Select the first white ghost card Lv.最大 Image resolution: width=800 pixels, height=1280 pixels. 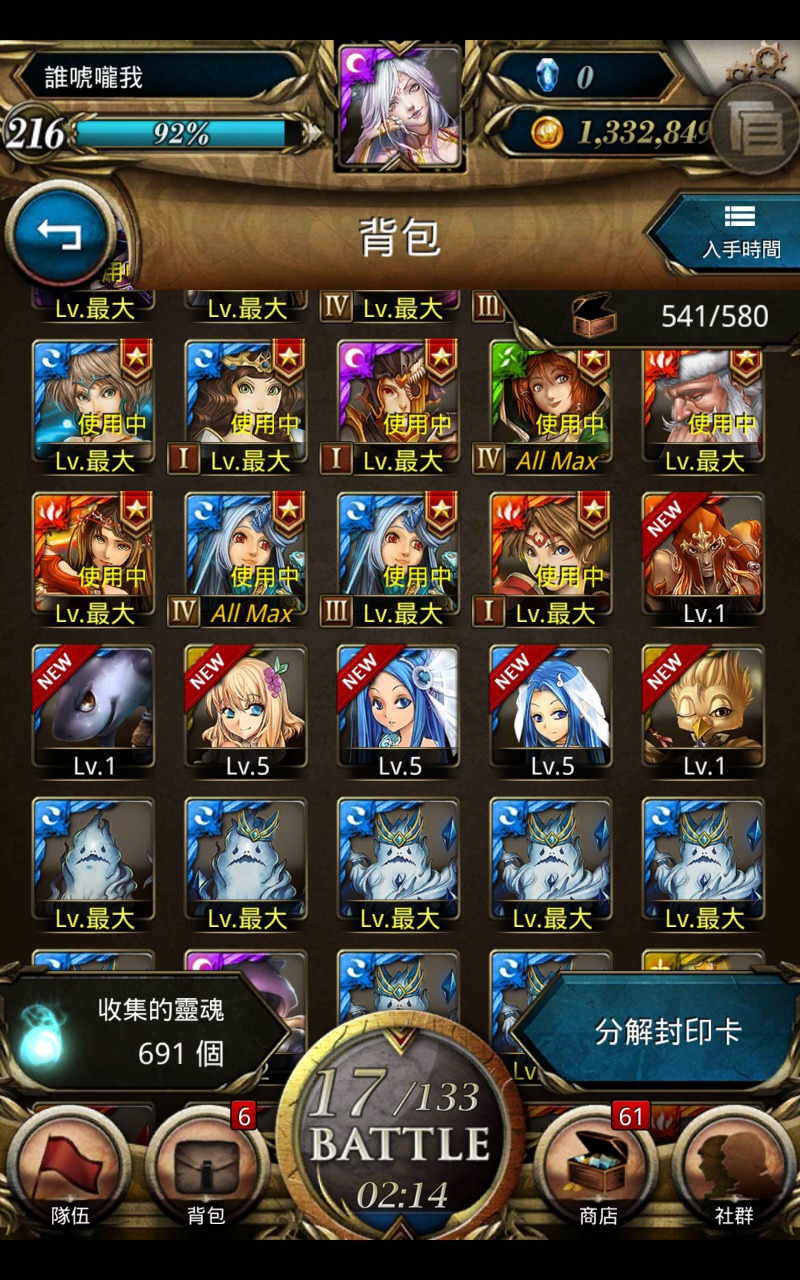[93, 864]
